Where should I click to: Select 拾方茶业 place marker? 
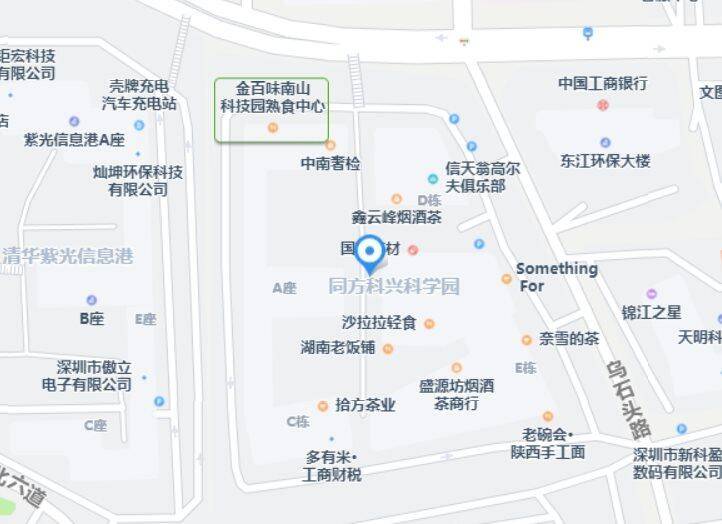[323, 406]
